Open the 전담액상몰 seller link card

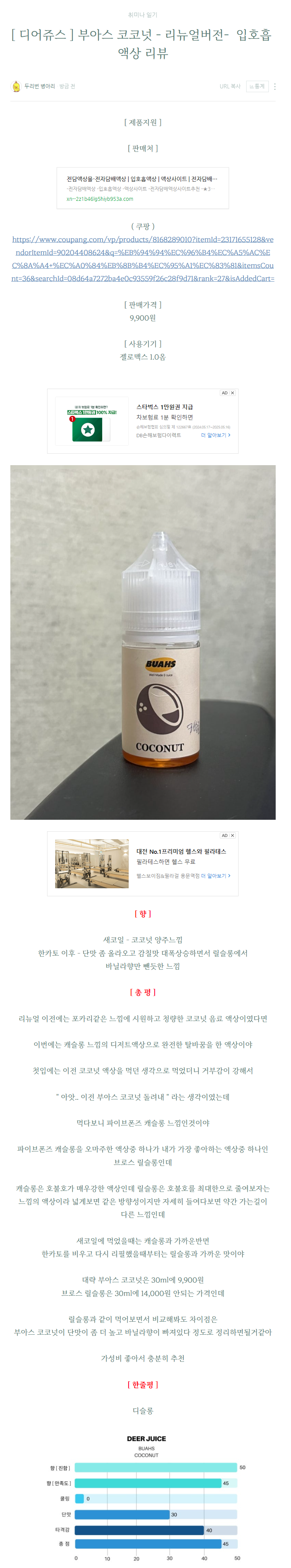tap(142, 188)
